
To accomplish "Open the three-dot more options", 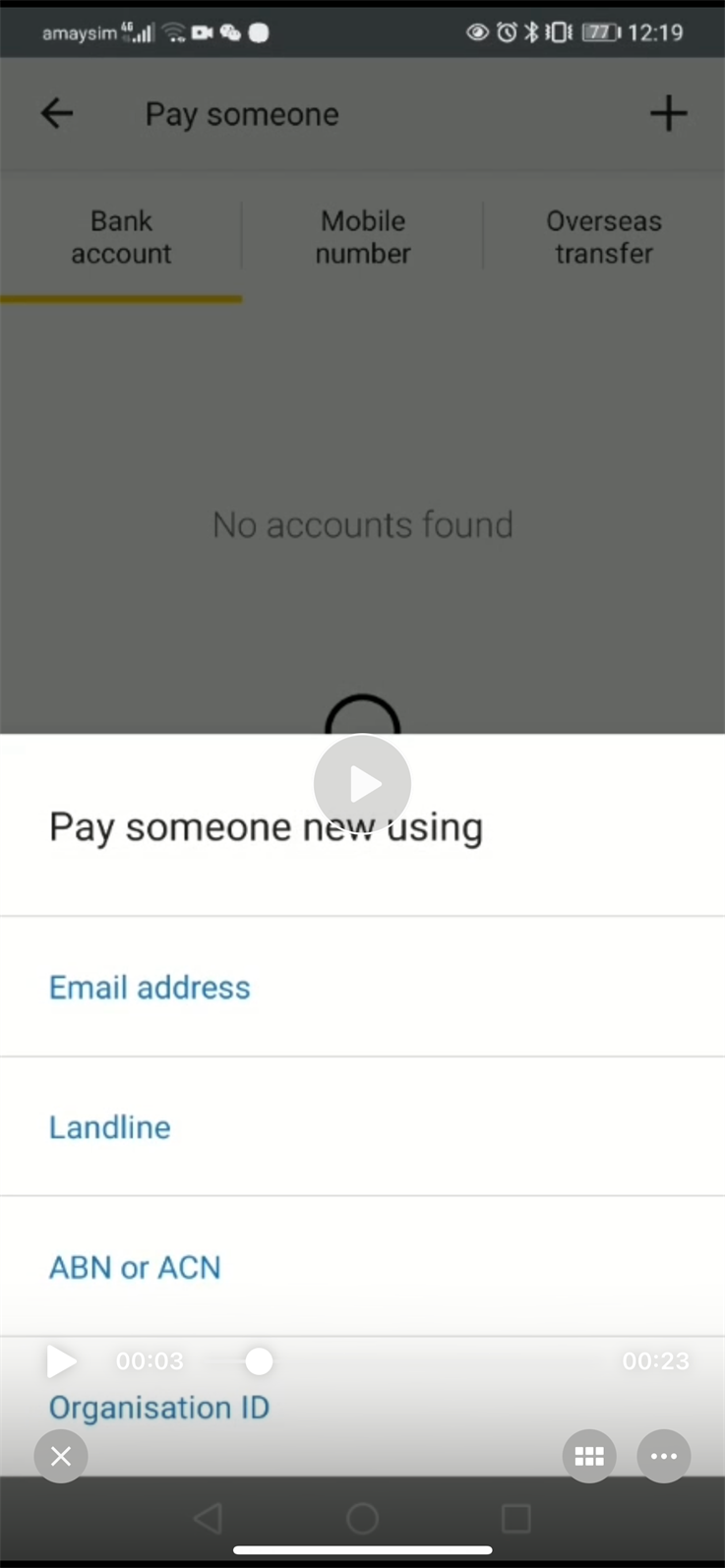I will tap(664, 1456).
